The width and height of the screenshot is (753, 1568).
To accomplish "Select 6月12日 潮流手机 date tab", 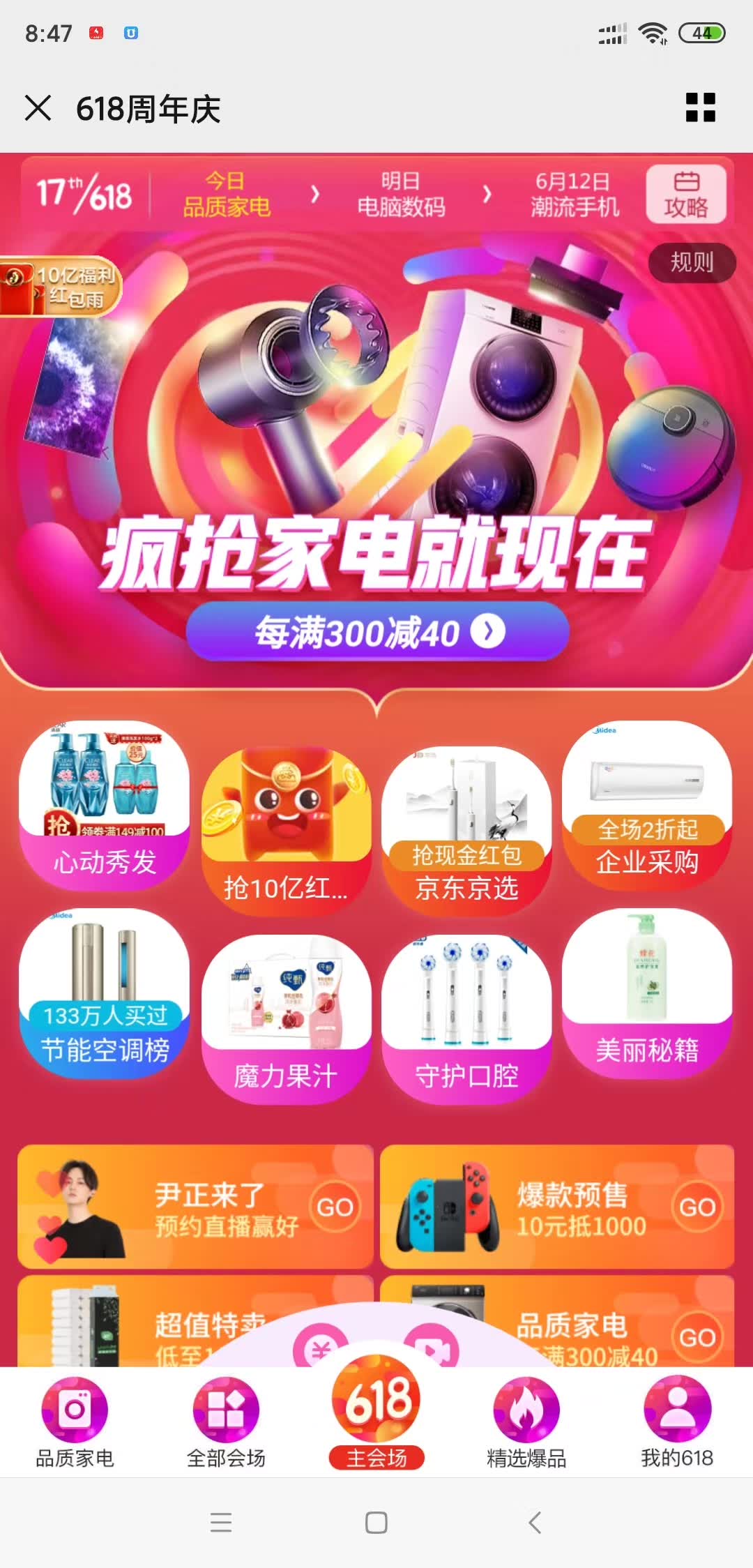I will [574, 195].
